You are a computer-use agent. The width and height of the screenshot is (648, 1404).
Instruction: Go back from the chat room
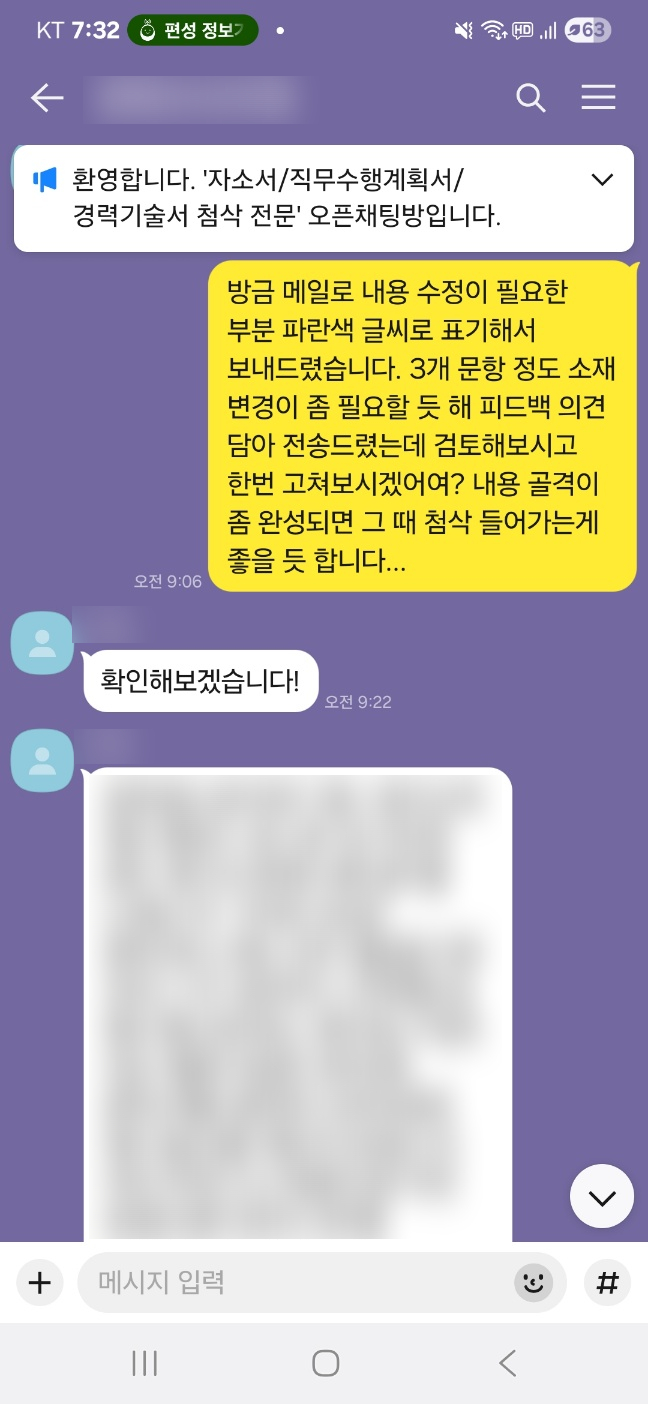(x=47, y=98)
